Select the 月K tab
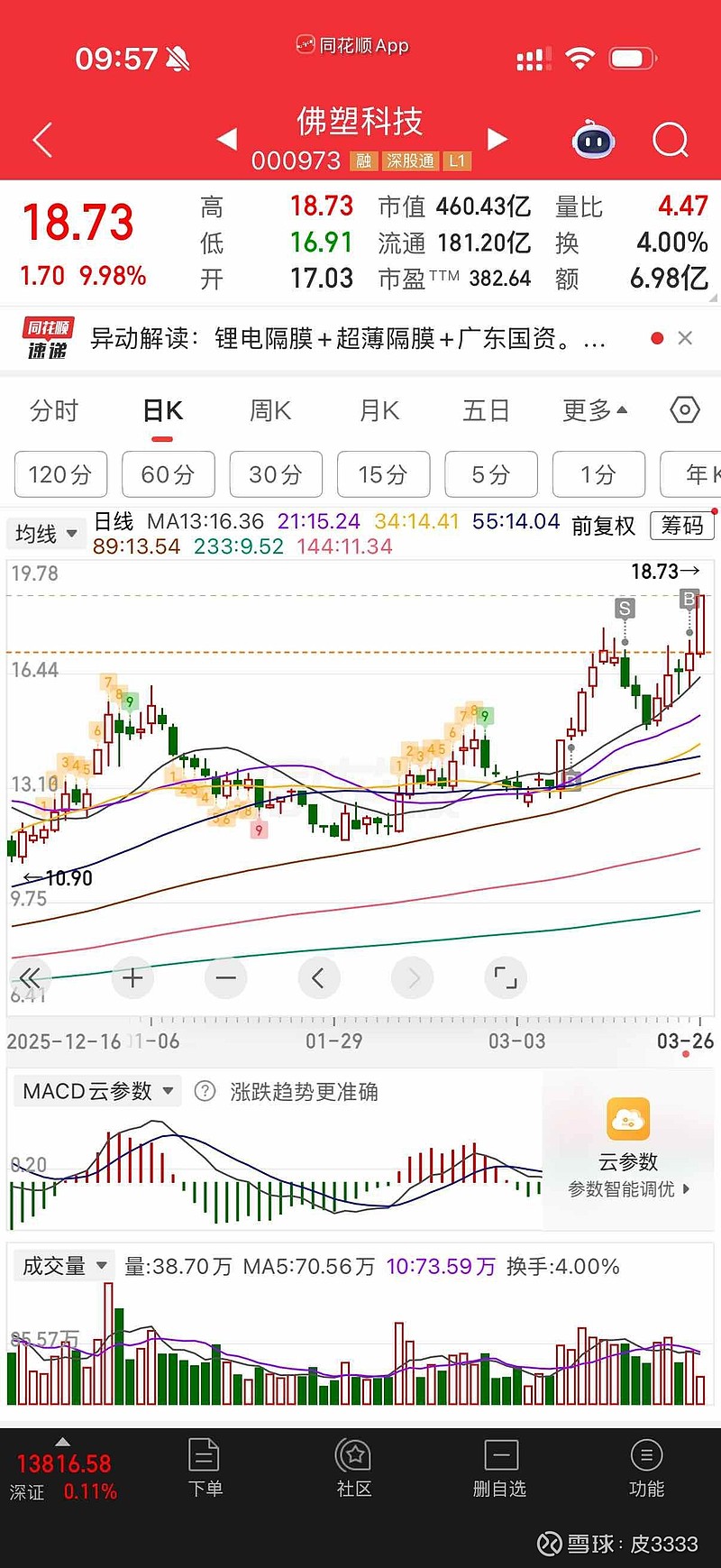Image resolution: width=721 pixels, height=1568 pixels. pyautogui.click(x=379, y=411)
